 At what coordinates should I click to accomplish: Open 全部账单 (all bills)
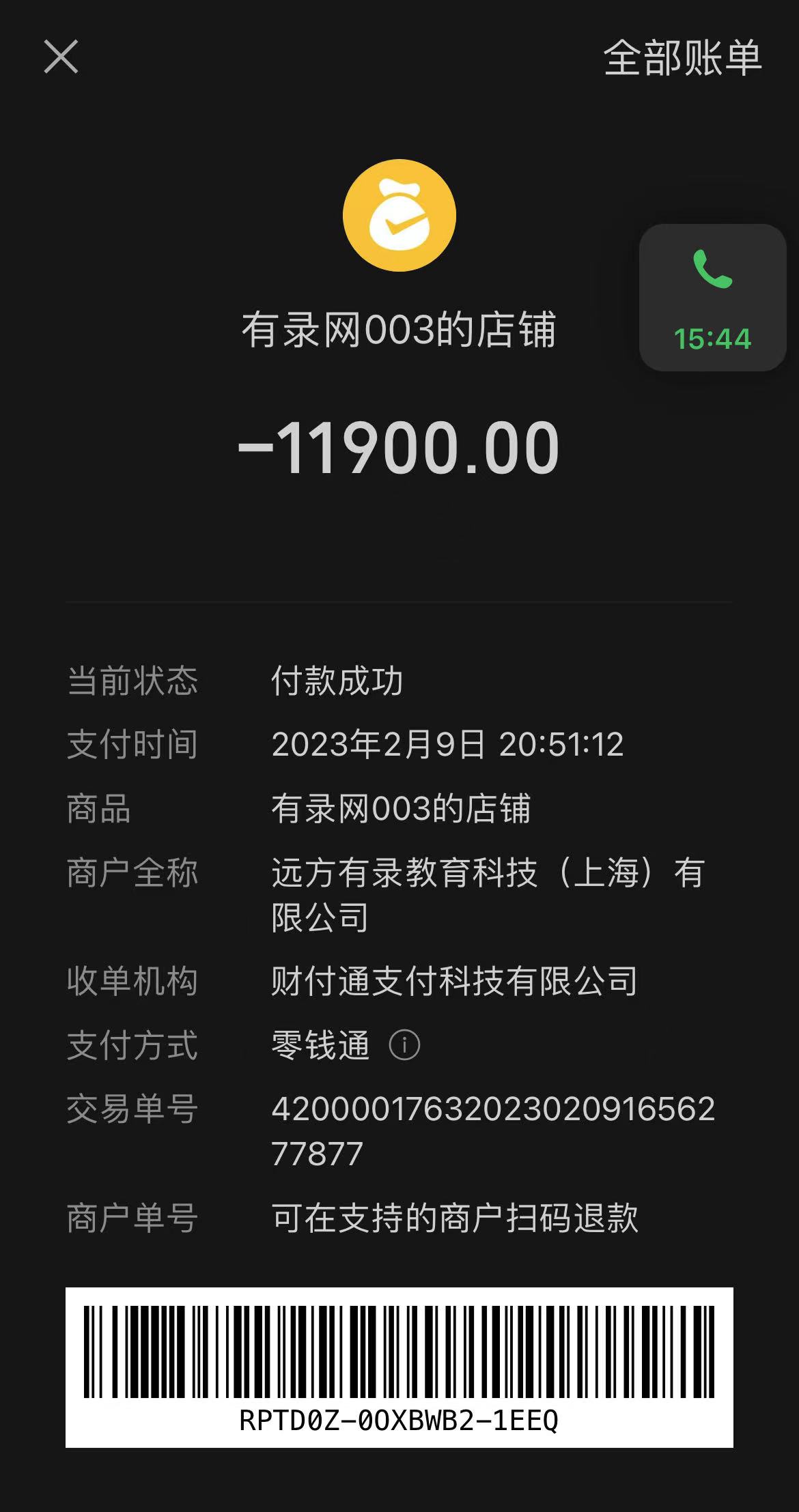pos(682,58)
